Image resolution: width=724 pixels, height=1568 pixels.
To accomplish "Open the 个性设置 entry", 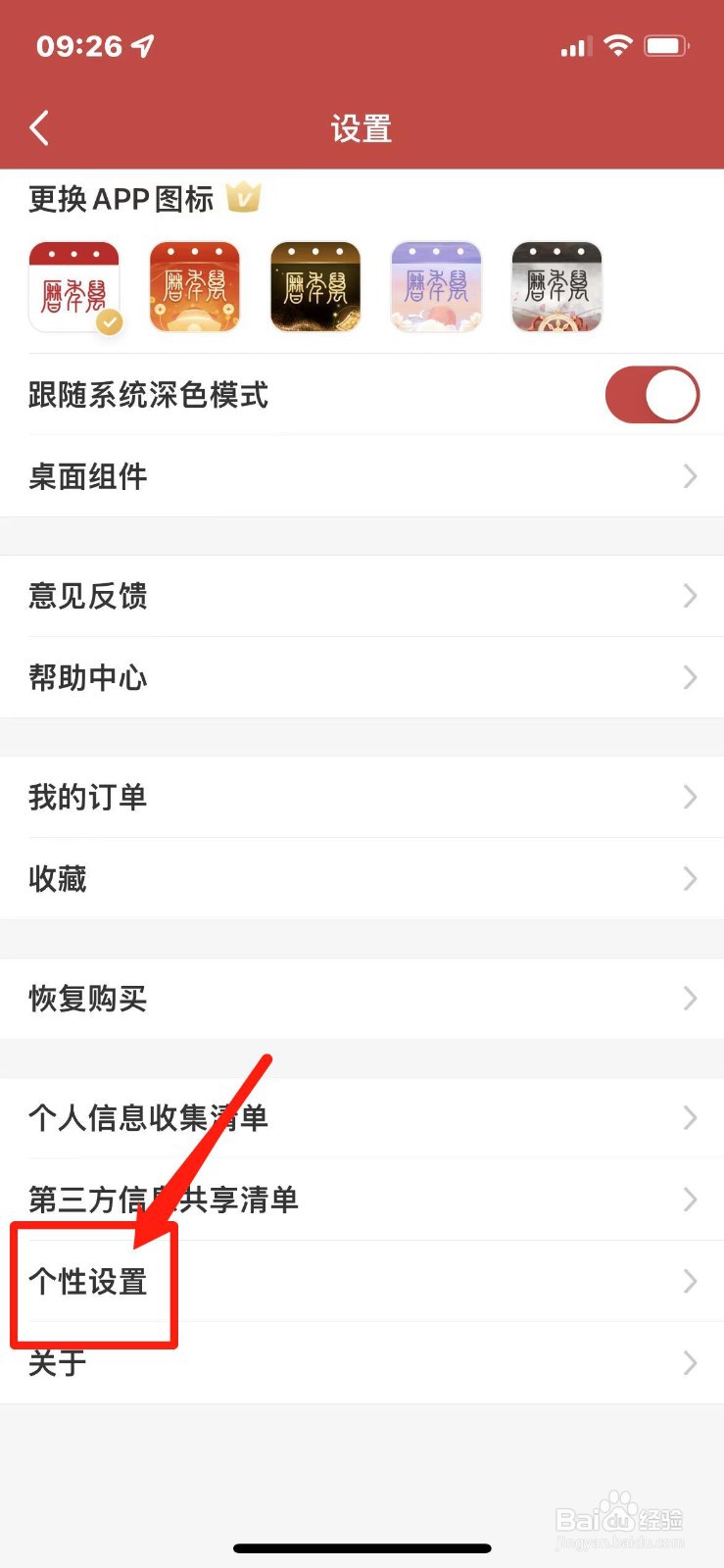I will click(88, 1282).
